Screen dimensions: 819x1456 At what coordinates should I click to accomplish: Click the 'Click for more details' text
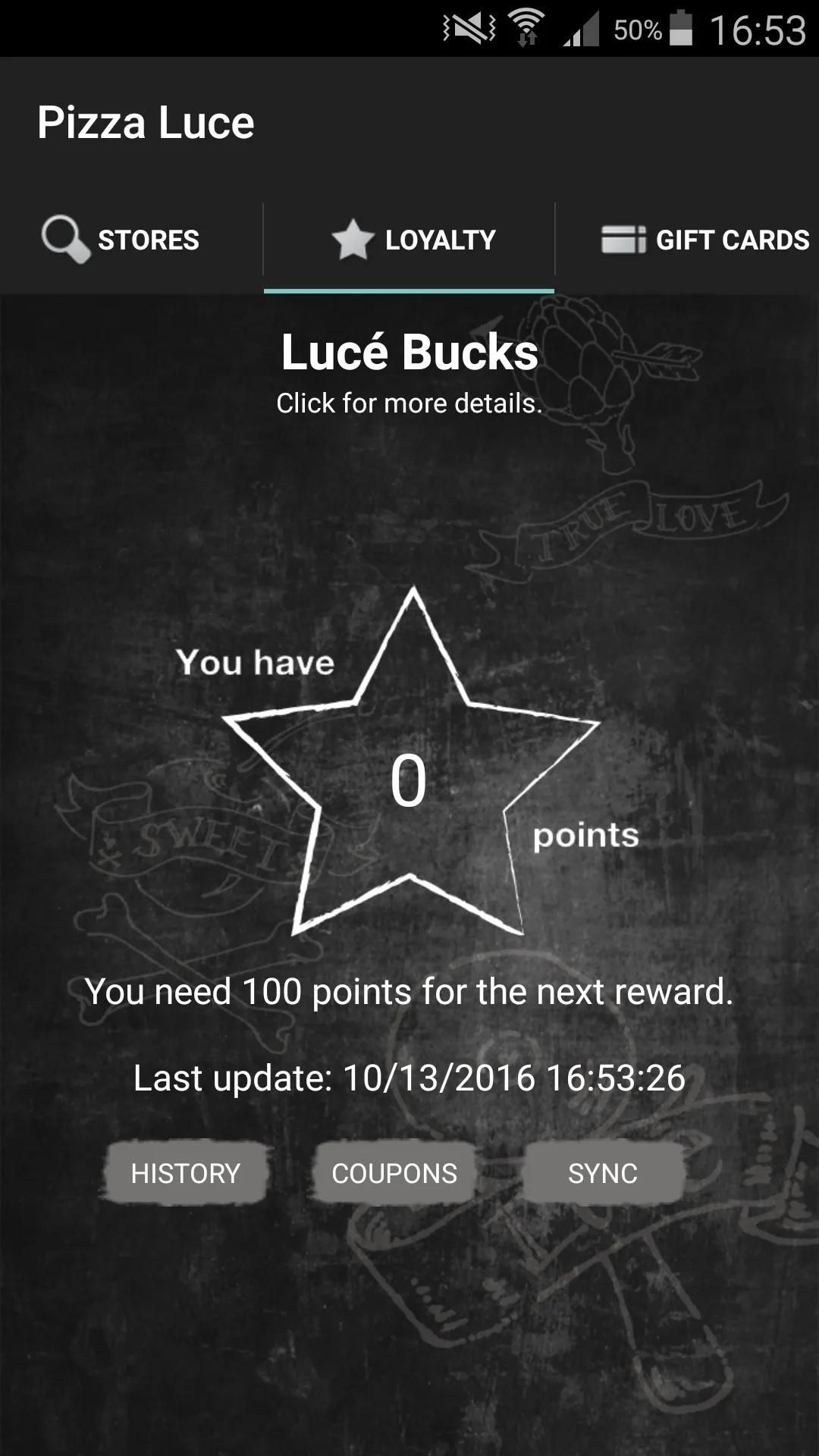click(409, 403)
